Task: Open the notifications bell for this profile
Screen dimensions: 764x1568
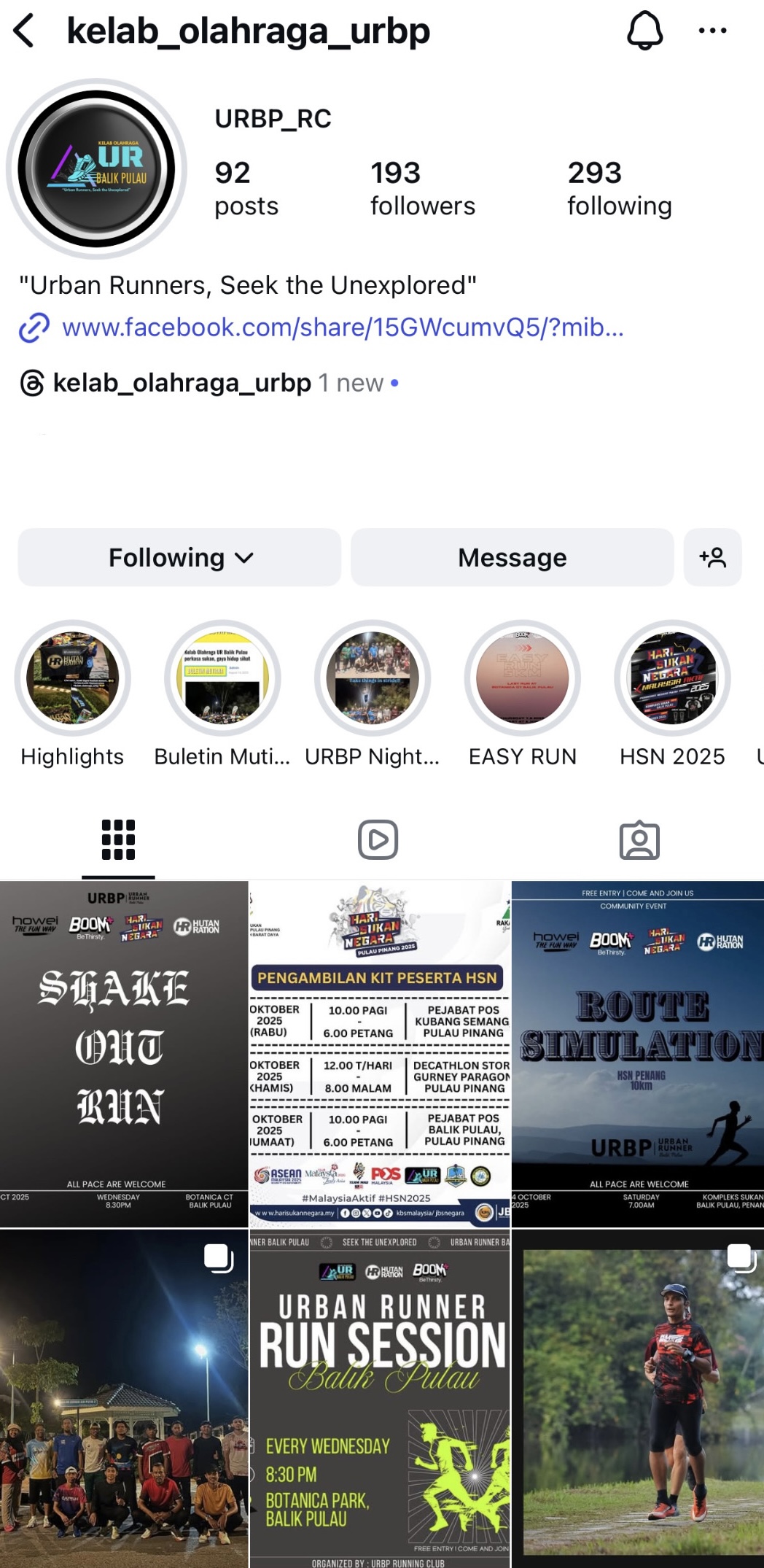Action: 645,31
